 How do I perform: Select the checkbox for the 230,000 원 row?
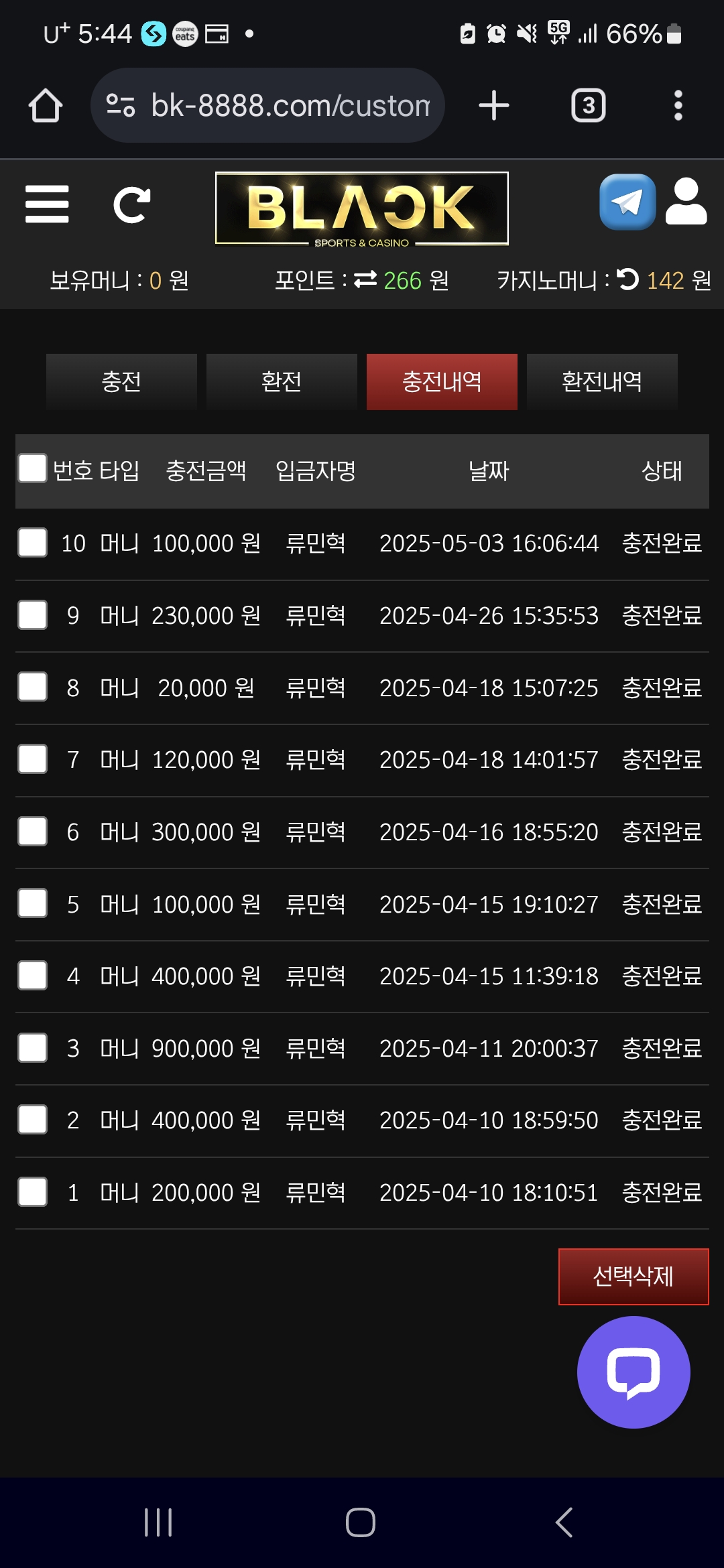pyautogui.click(x=32, y=614)
